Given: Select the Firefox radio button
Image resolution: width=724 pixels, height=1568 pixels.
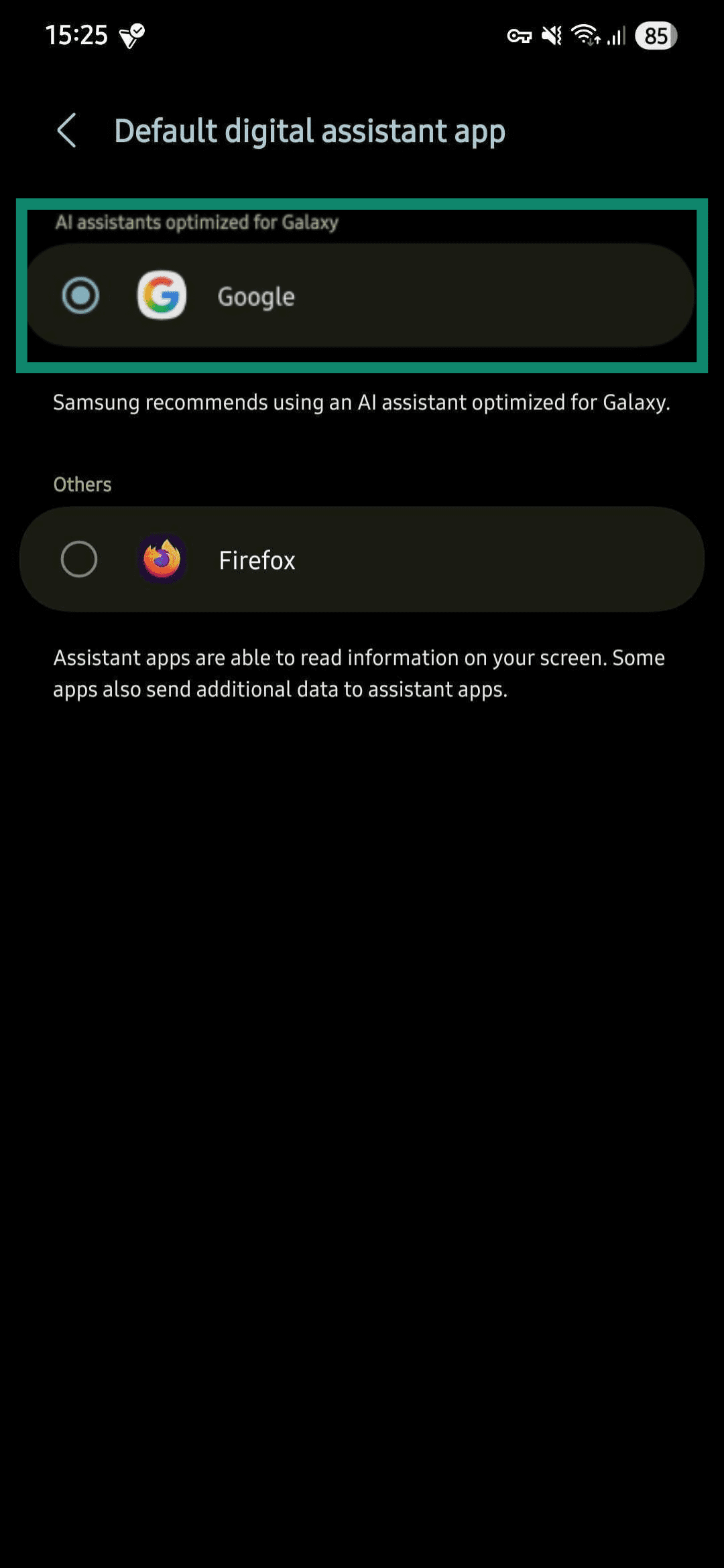Looking at the screenshot, I should click(80, 560).
